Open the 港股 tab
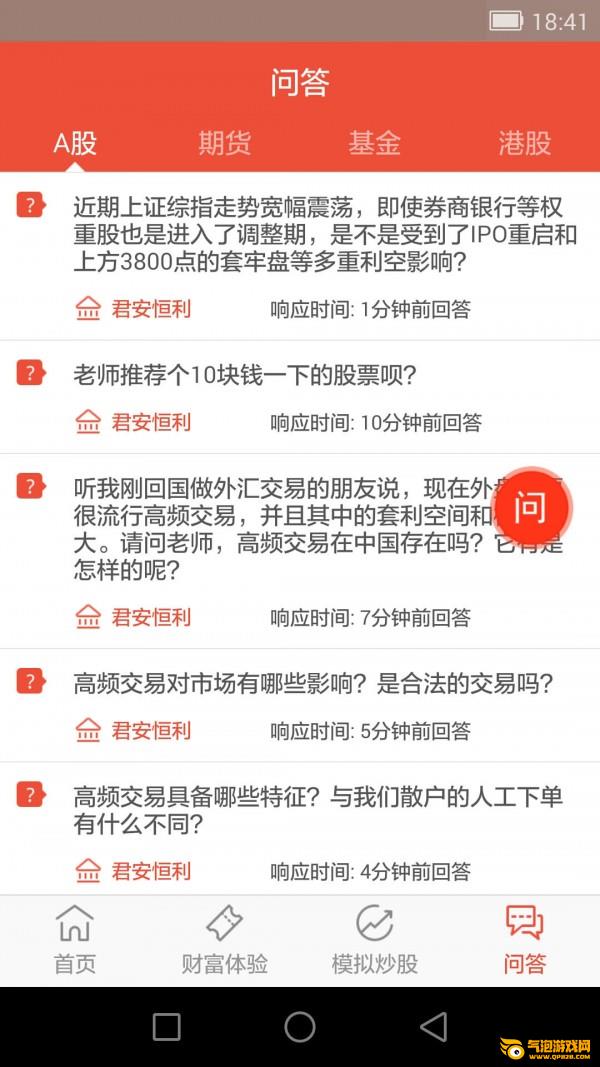The width and height of the screenshot is (600, 1067). click(x=524, y=143)
